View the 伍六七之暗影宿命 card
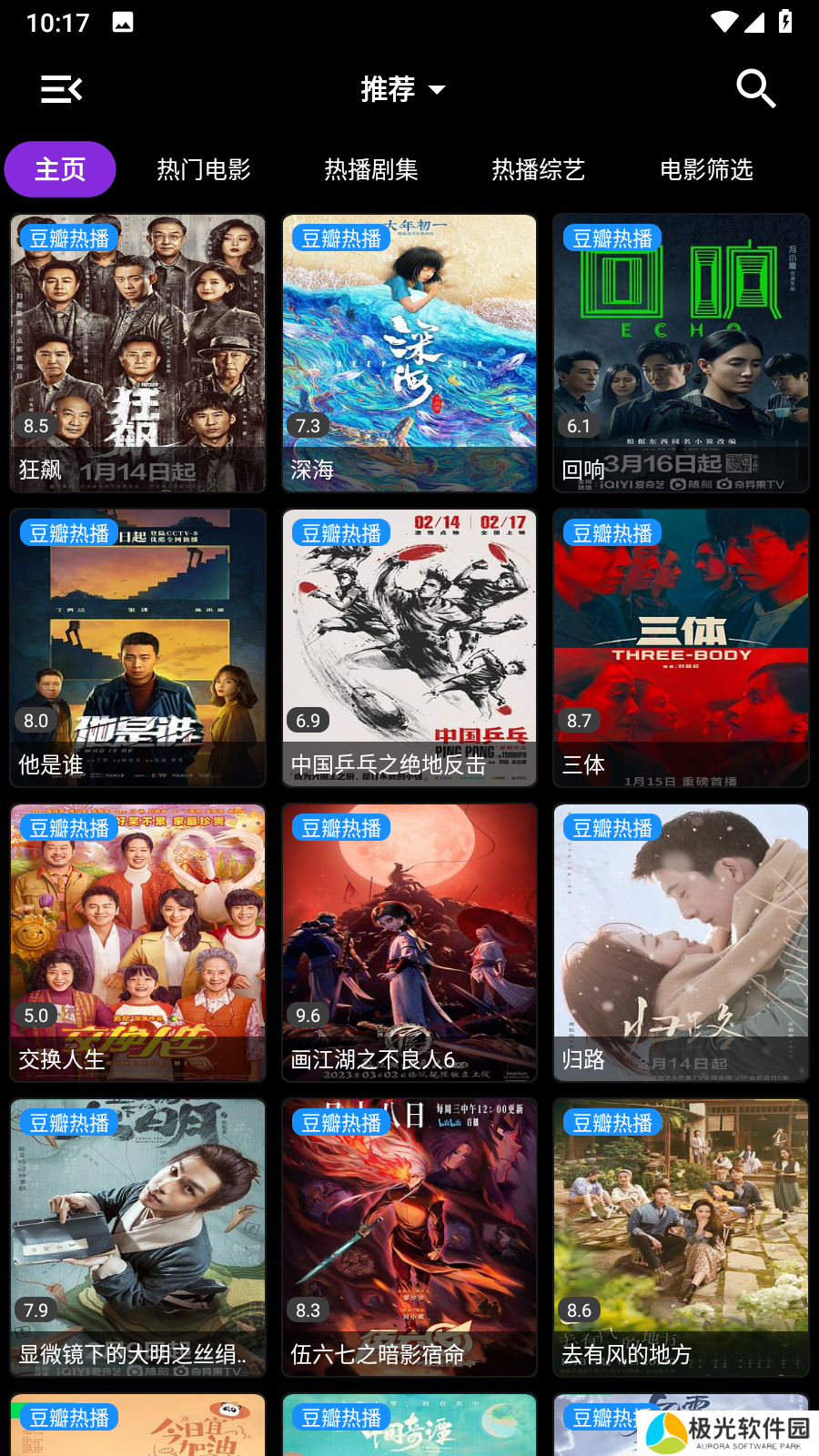 pos(409,1238)
